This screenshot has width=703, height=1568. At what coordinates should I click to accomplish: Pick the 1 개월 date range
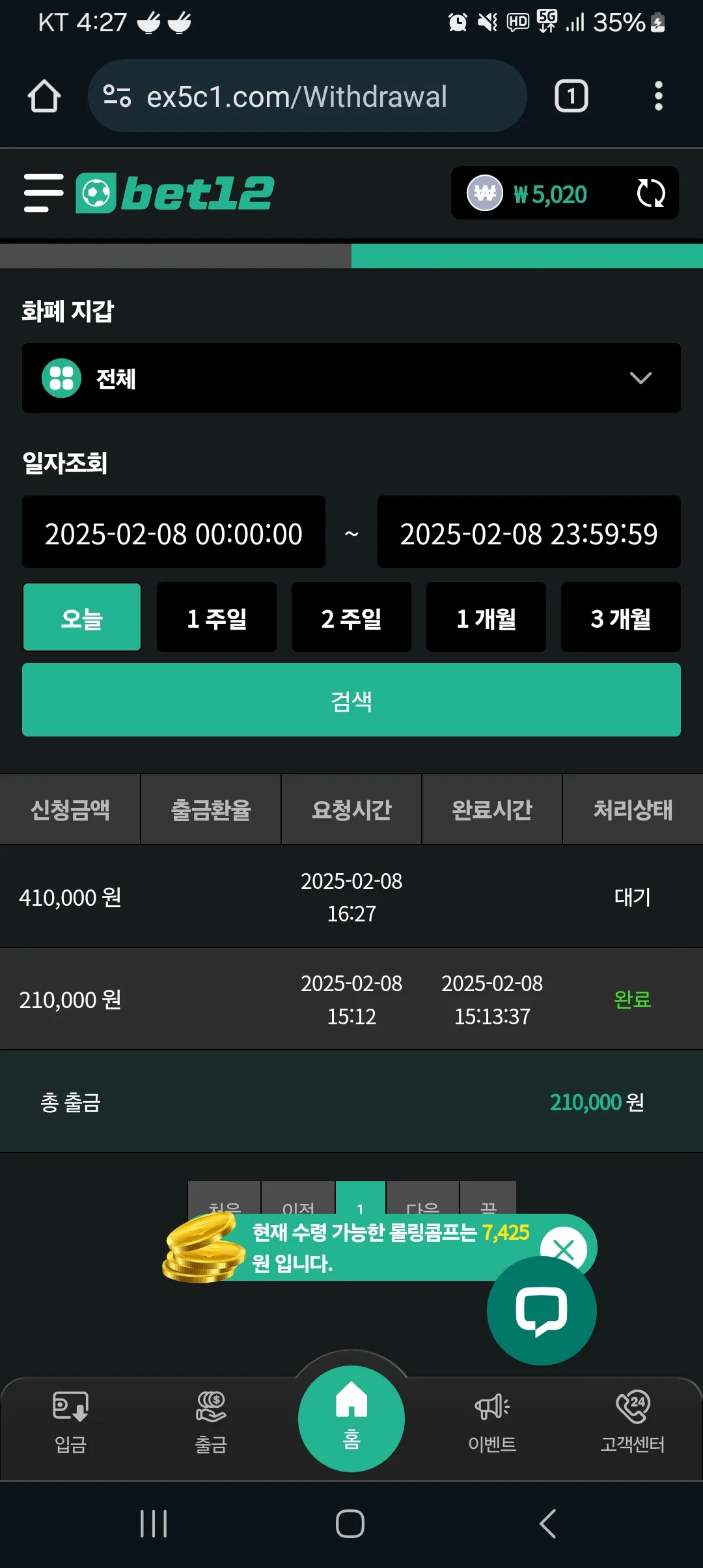[x=486, y=617]
